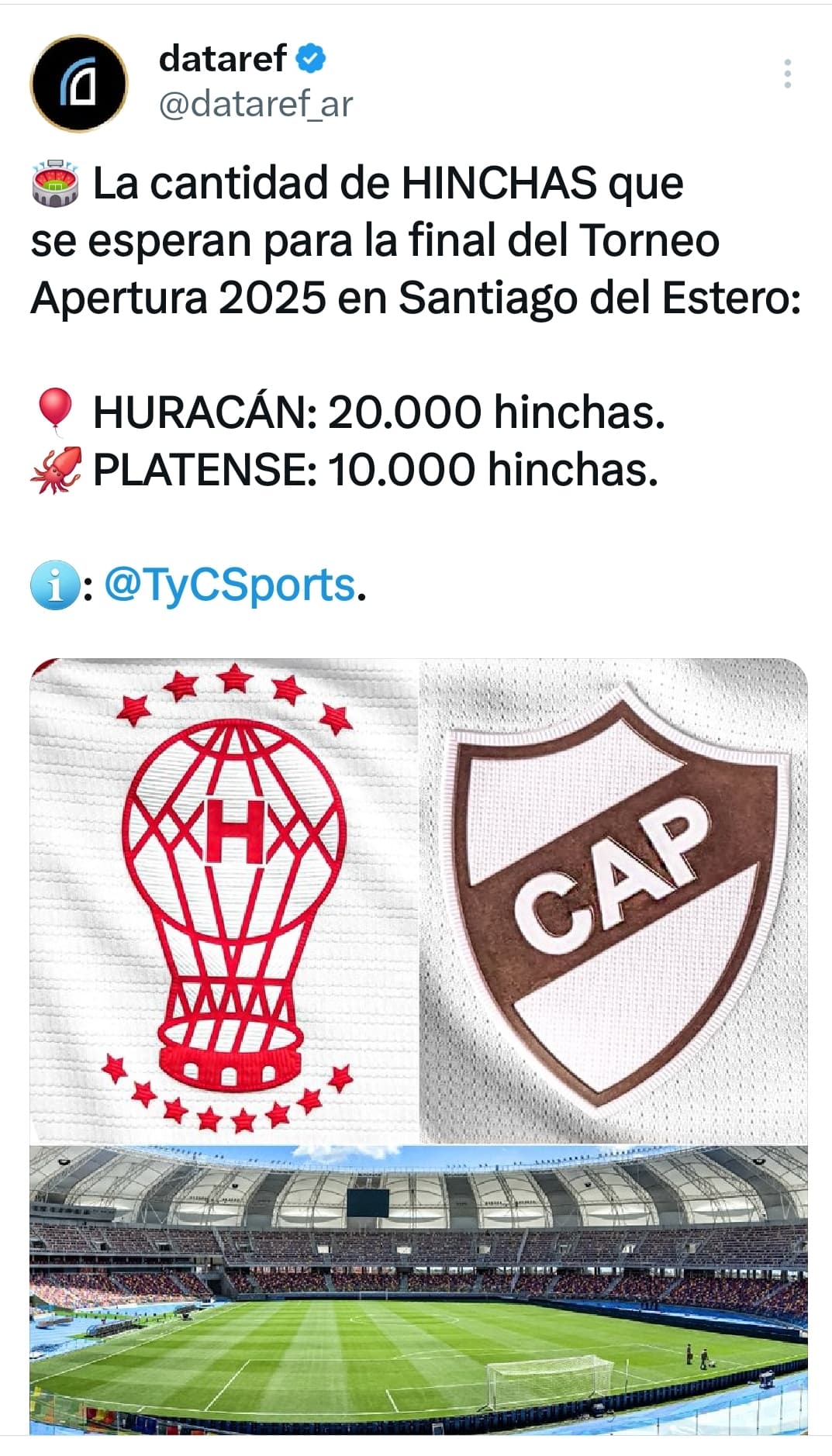Open the @TyCSports mention link

tap(230, 585)
